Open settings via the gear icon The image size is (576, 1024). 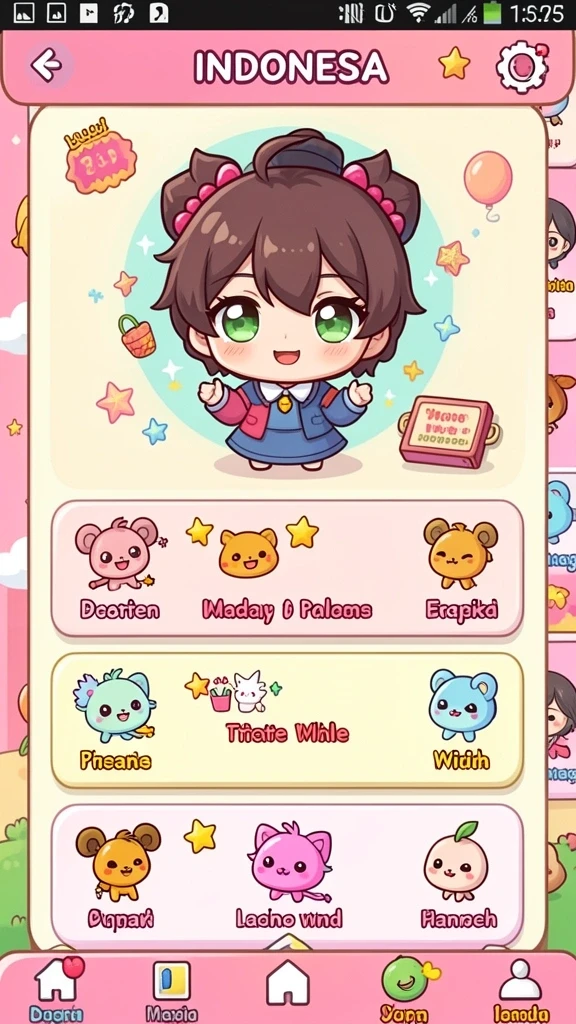click(x=522, y=66)
